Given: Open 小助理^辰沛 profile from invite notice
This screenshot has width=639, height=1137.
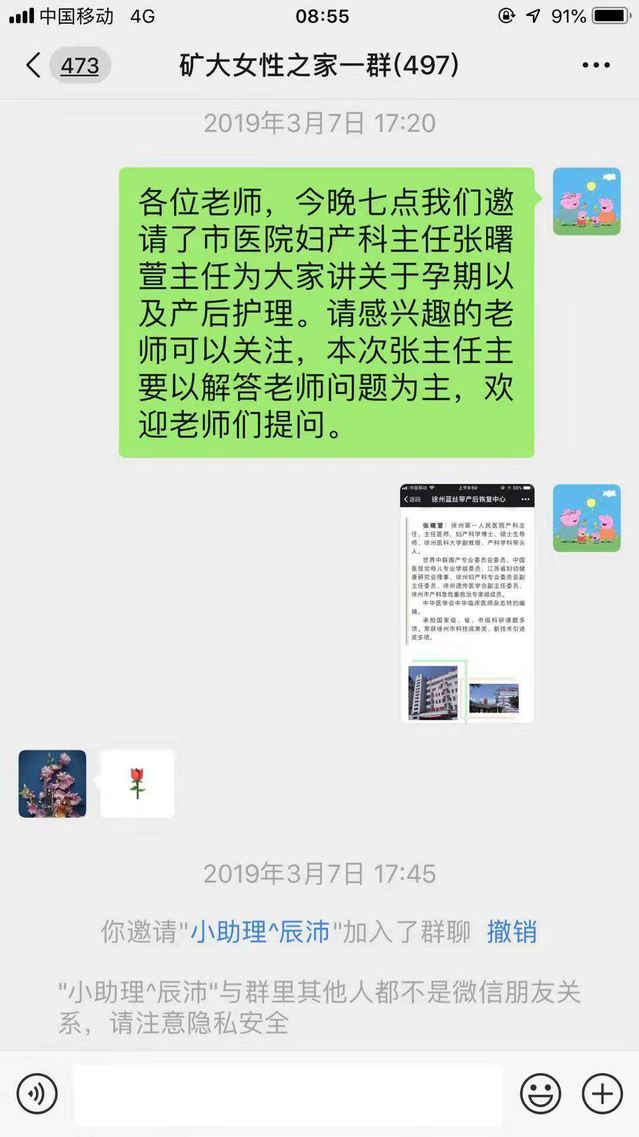Looking at the screenshot, I should coord(260,932).
